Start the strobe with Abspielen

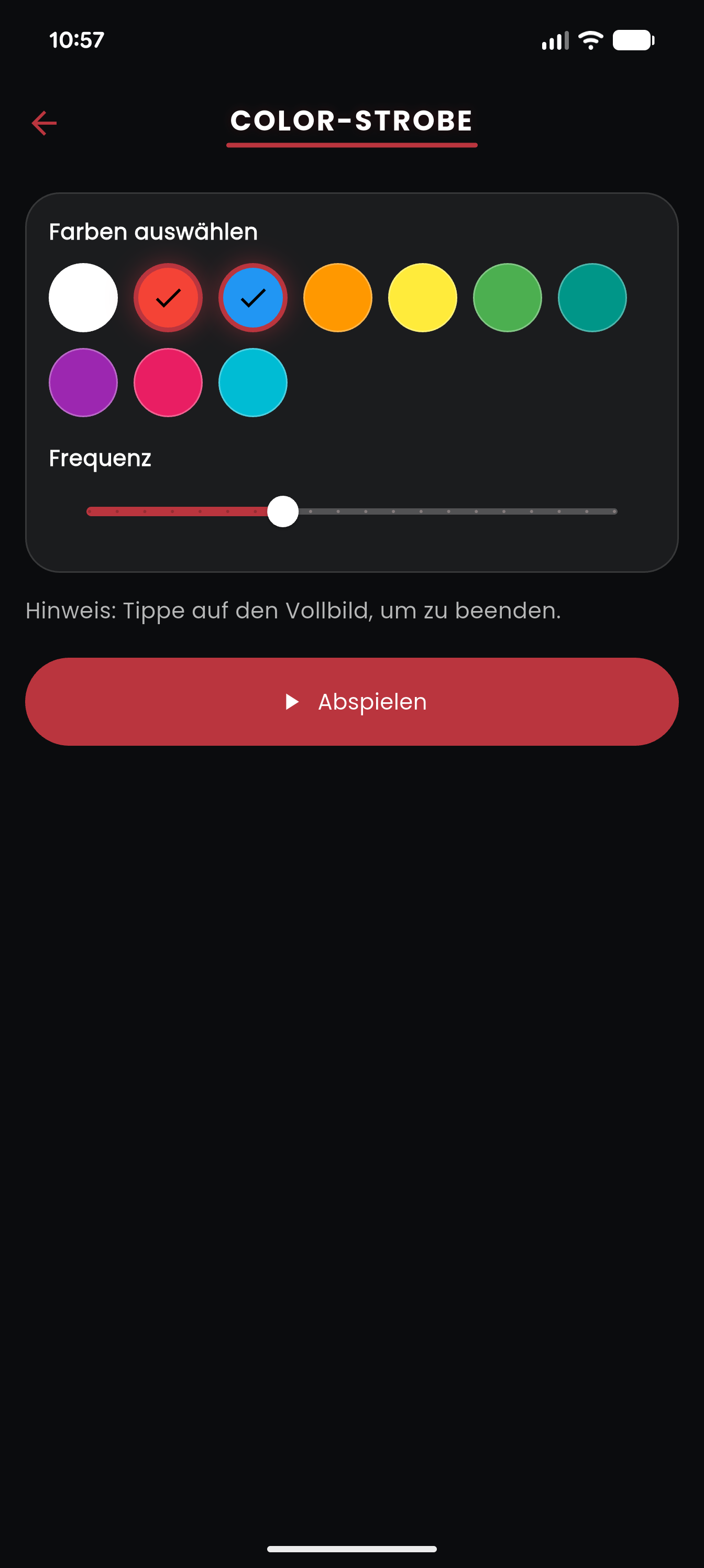[351, 701]
